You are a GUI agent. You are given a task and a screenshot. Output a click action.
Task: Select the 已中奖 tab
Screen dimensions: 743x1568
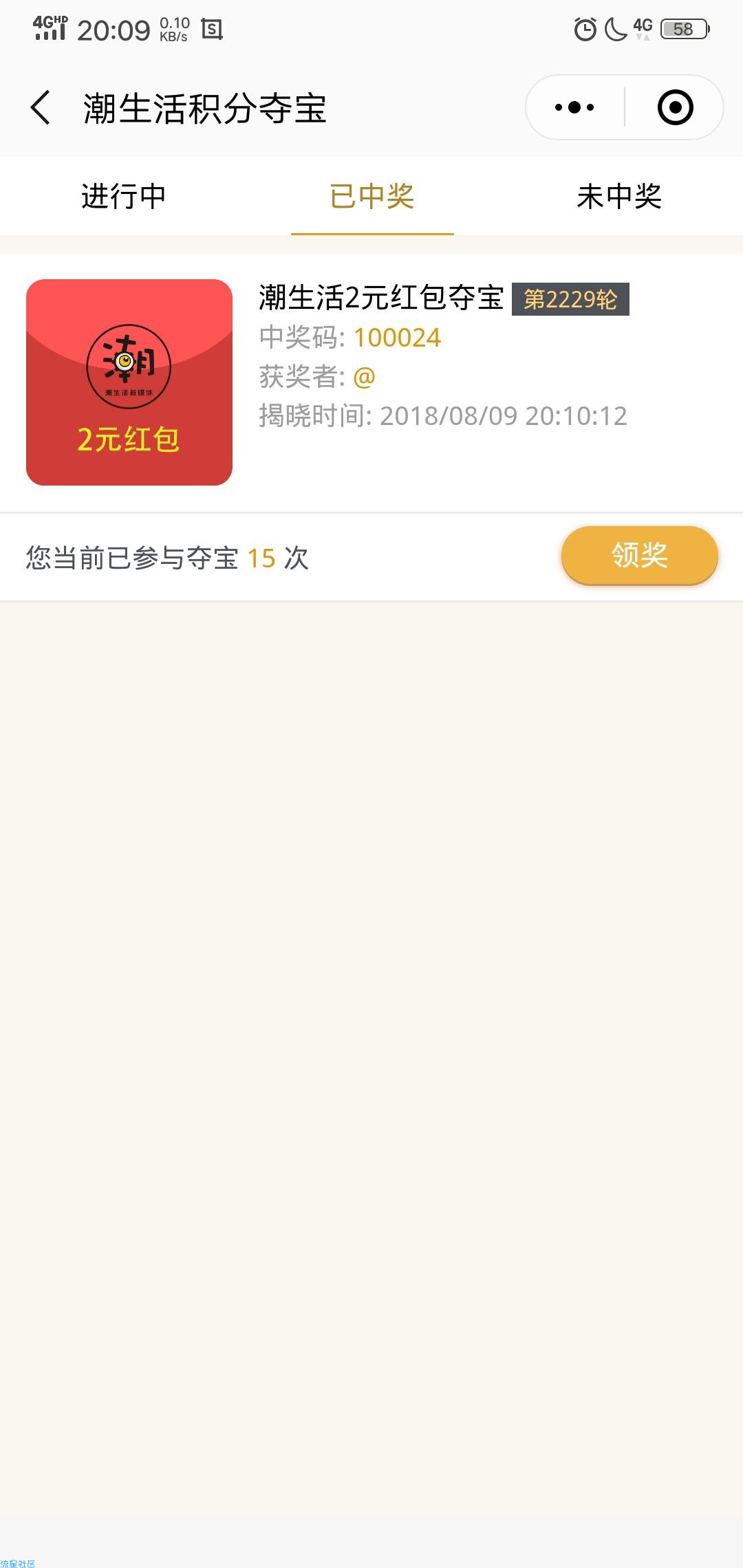pos(372,197)
